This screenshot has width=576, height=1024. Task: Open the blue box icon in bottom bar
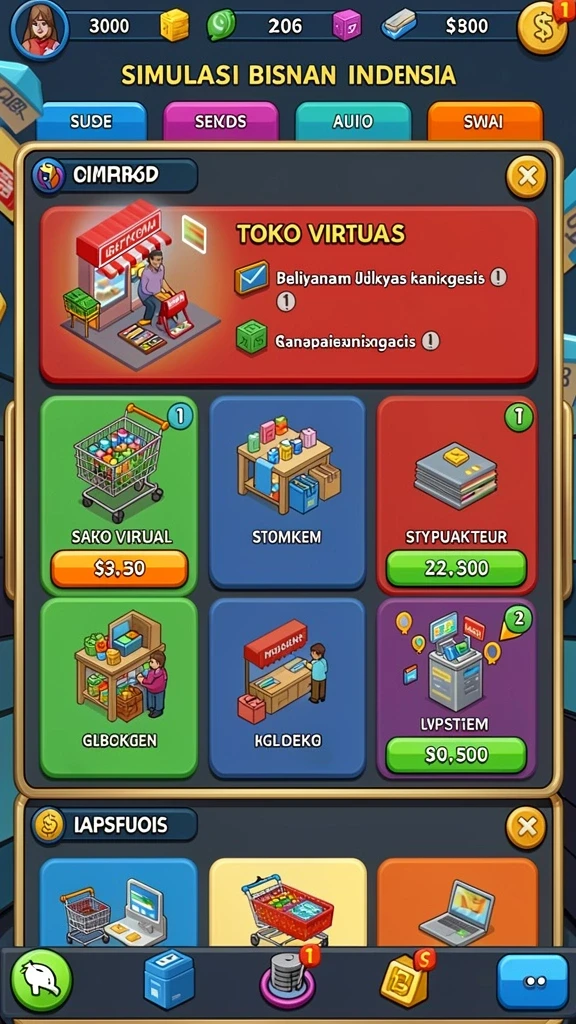[168, 979]
